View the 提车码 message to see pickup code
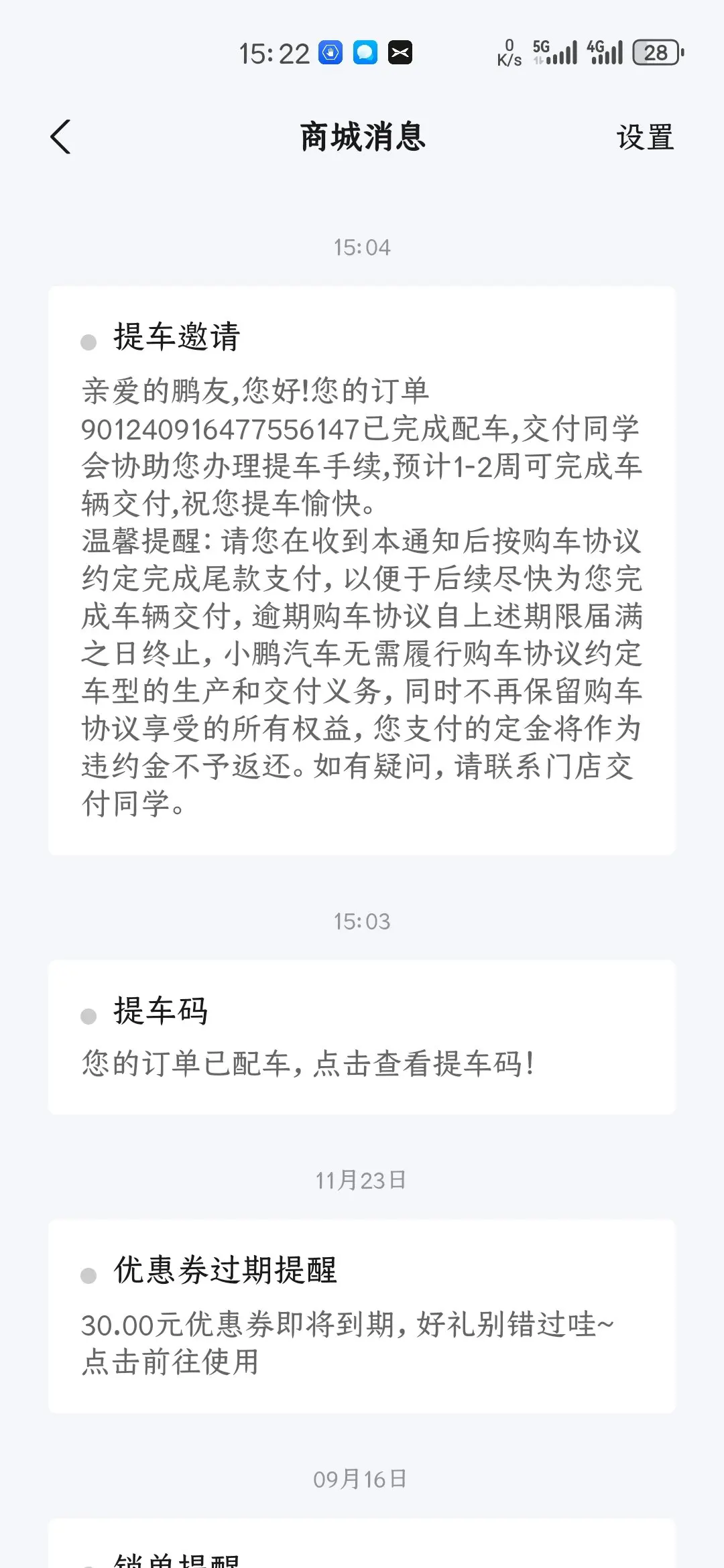 click(x=362, y=1037)
